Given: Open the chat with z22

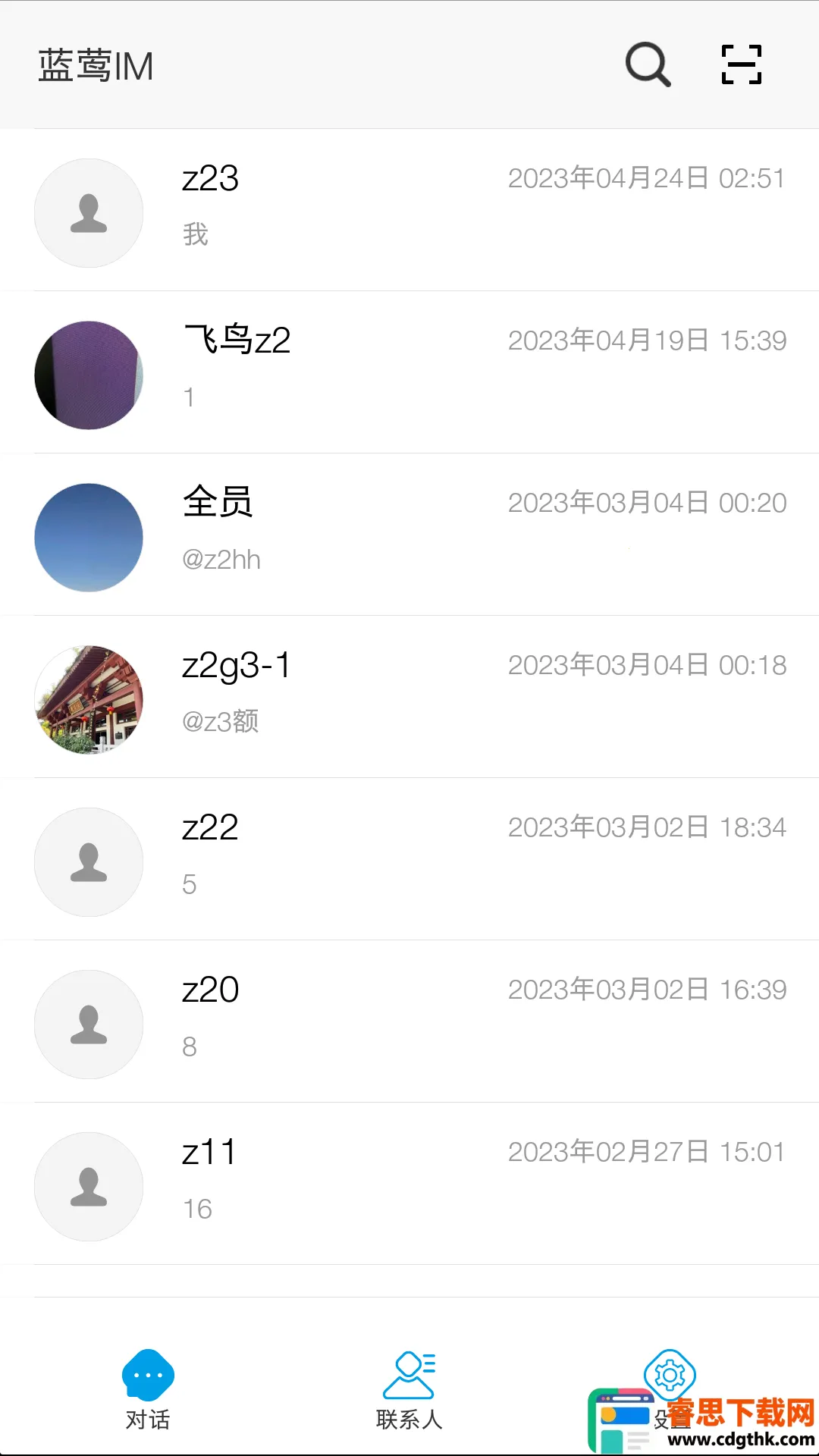Looking at the screenshot, I should (409, 860).
